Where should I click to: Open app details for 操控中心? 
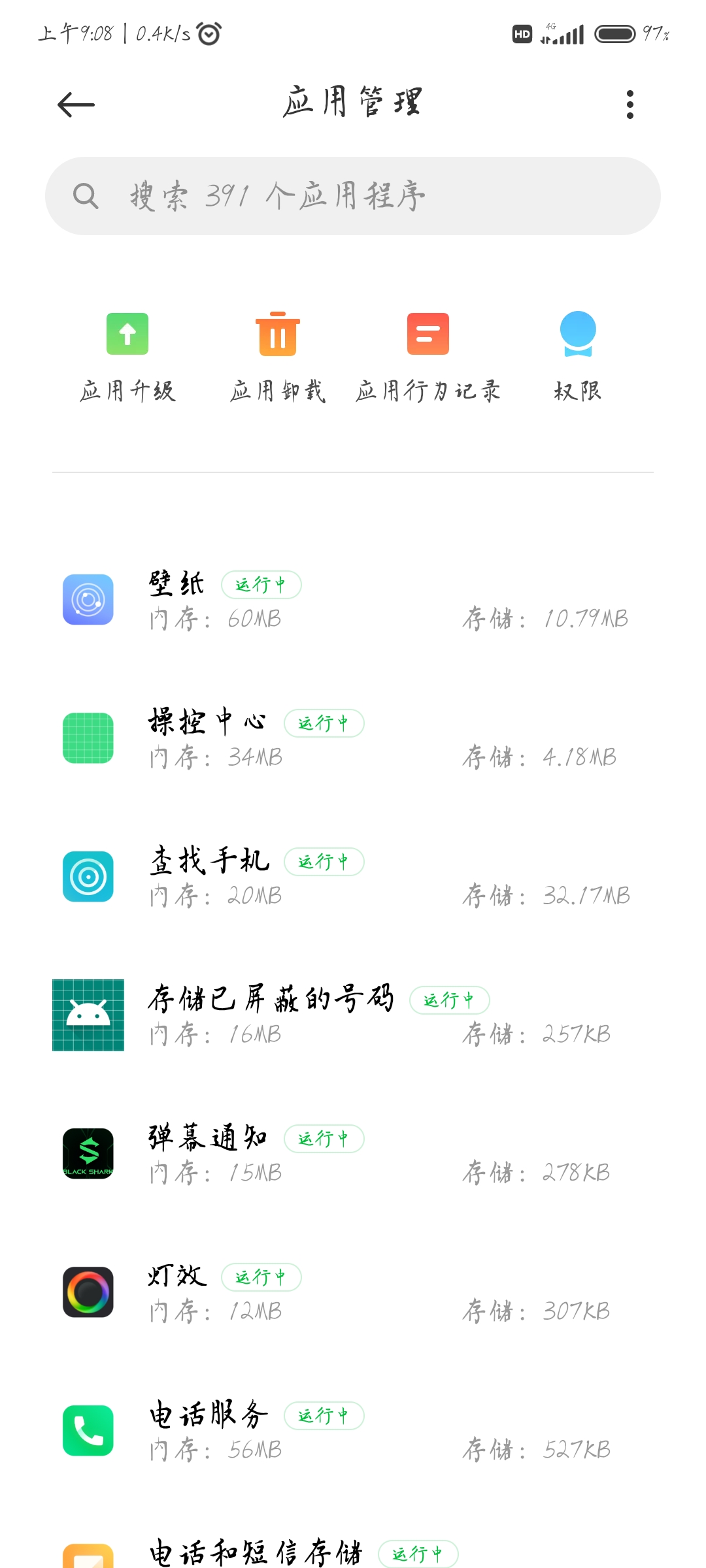(x=353, y=738)
